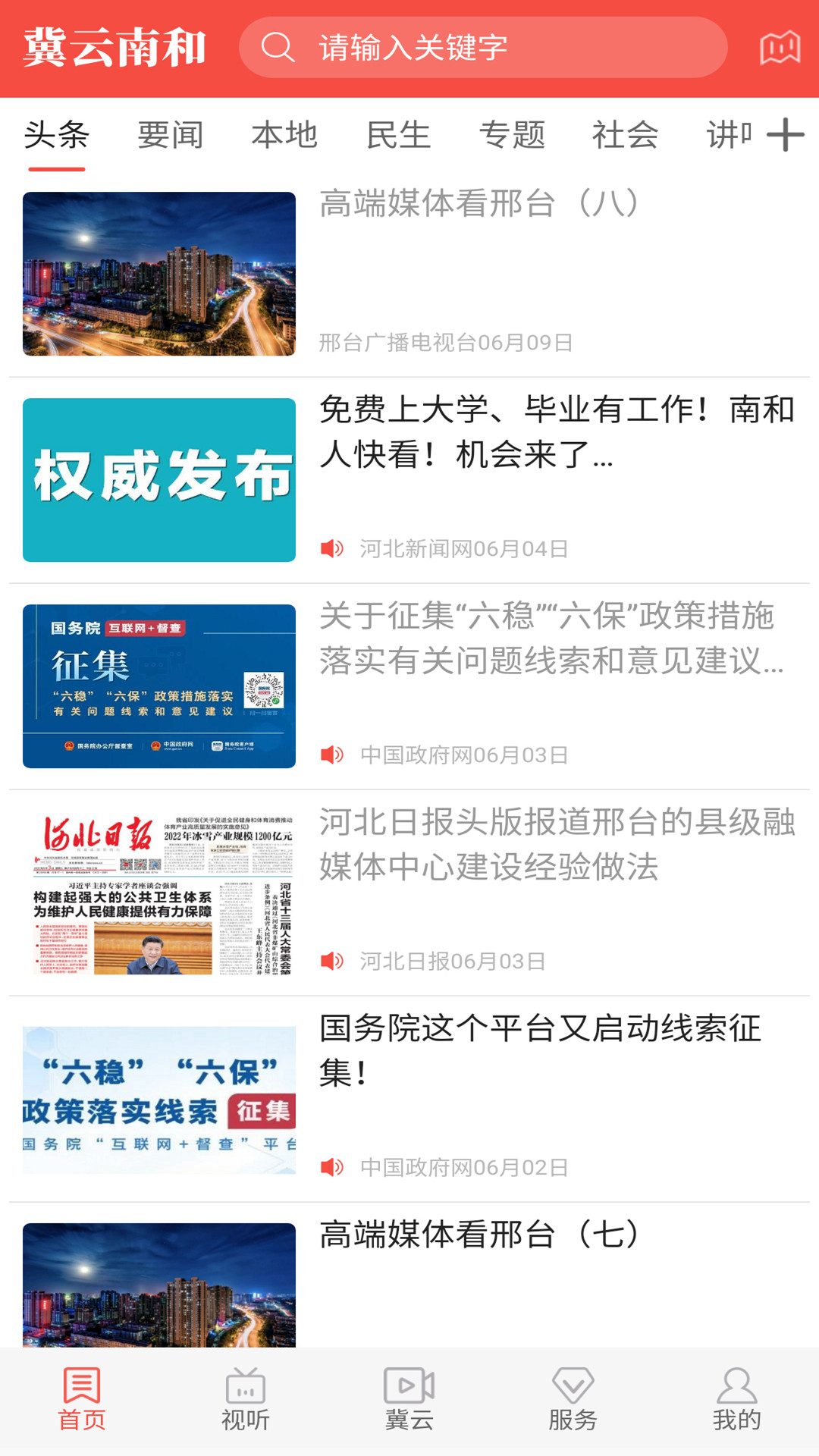The height and width of the screenshot is (1456, 819).
Task: Open the 专题 channel
Action: 513,136
